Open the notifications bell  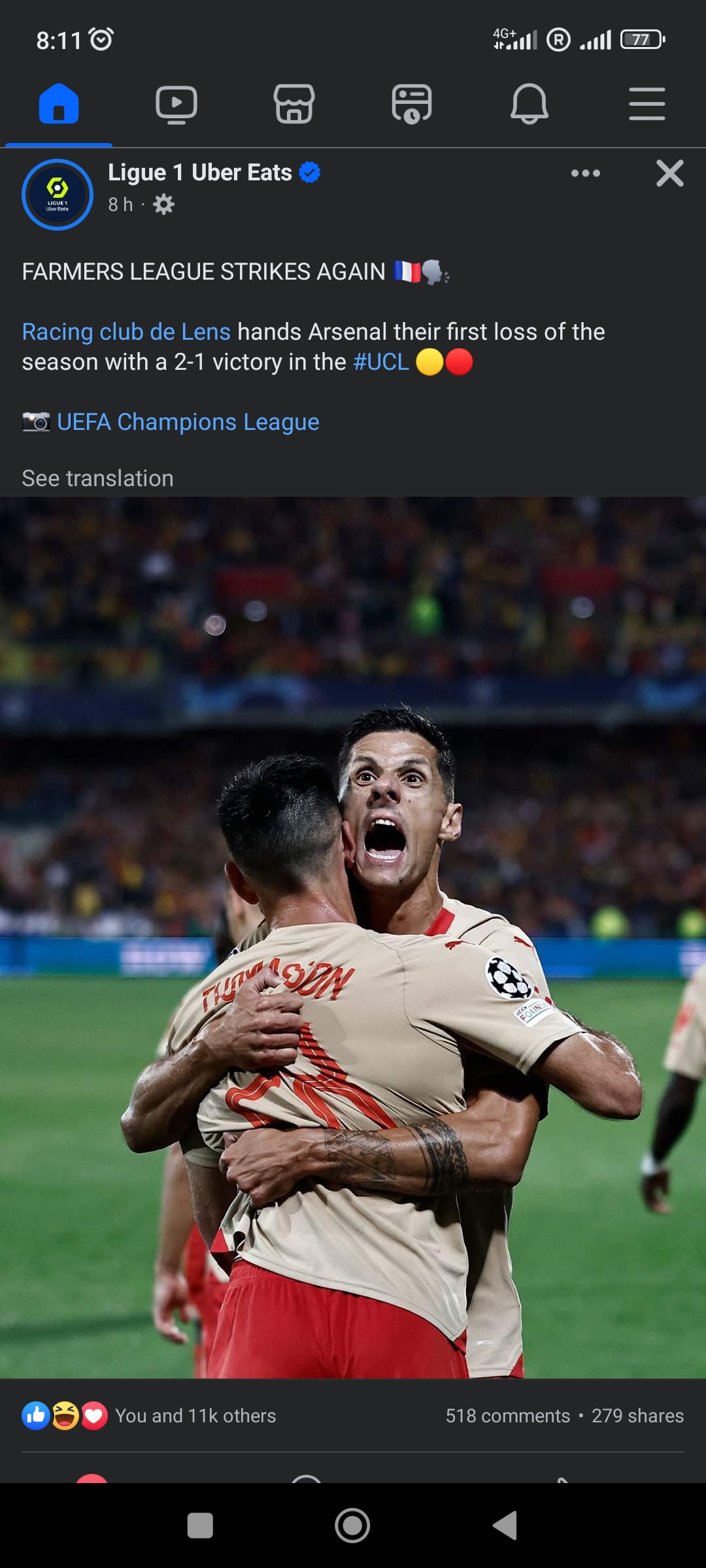pyautogui.click(x=529, y=105)
